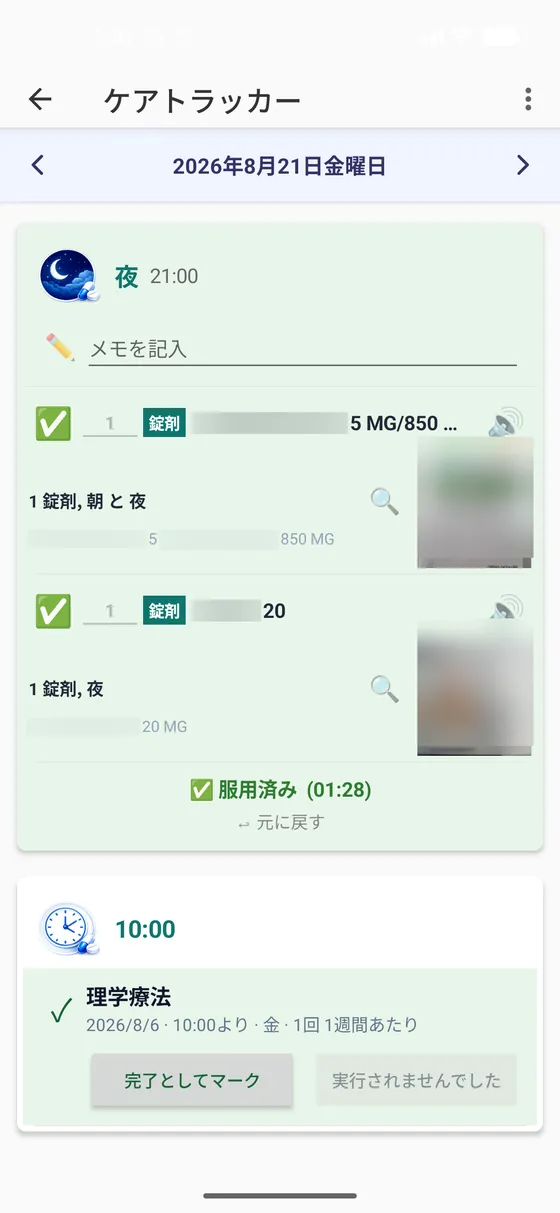Uncheck the tablet 20 checkbox
The height and width of the screenshot is (1213, 560).
coord(53,610)
